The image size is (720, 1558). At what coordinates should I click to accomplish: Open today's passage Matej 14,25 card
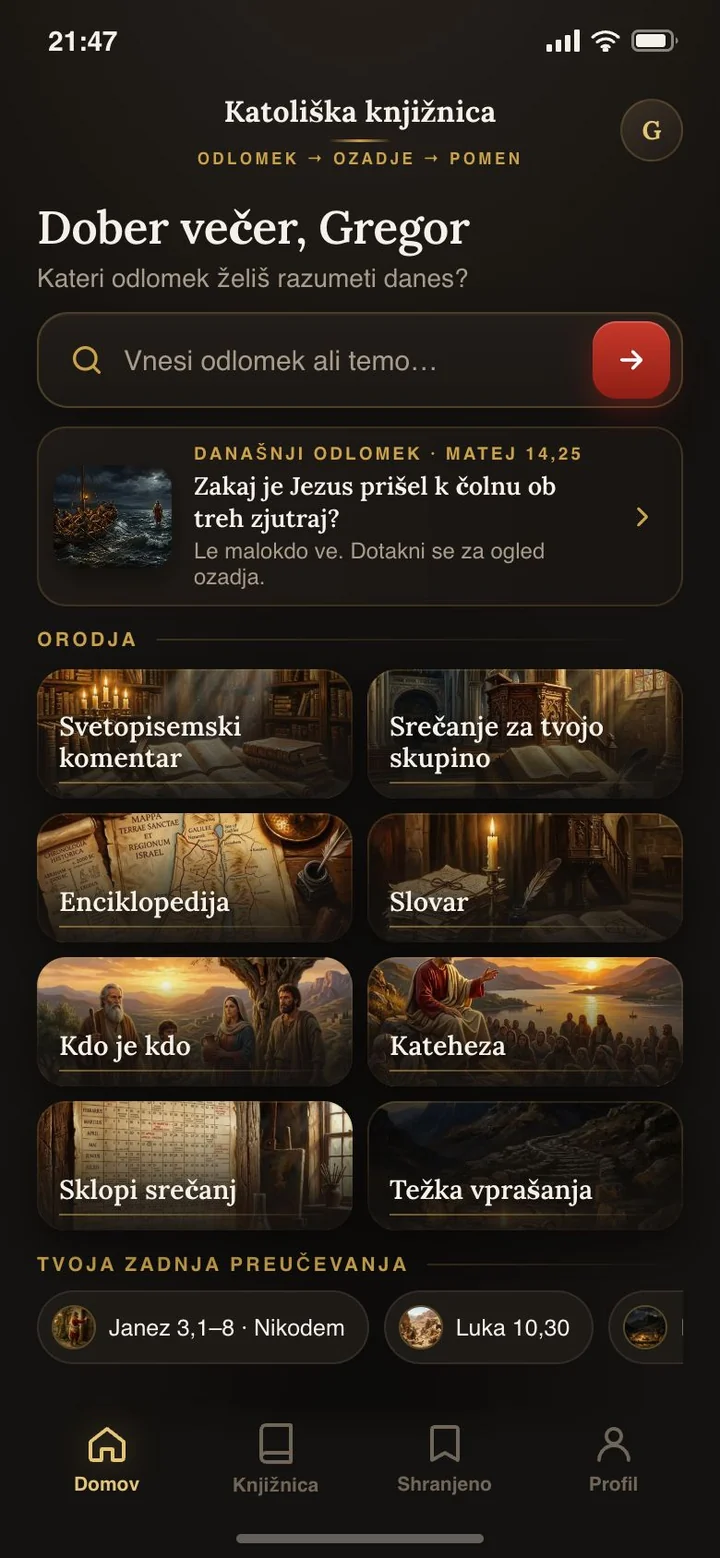[360, 517]
